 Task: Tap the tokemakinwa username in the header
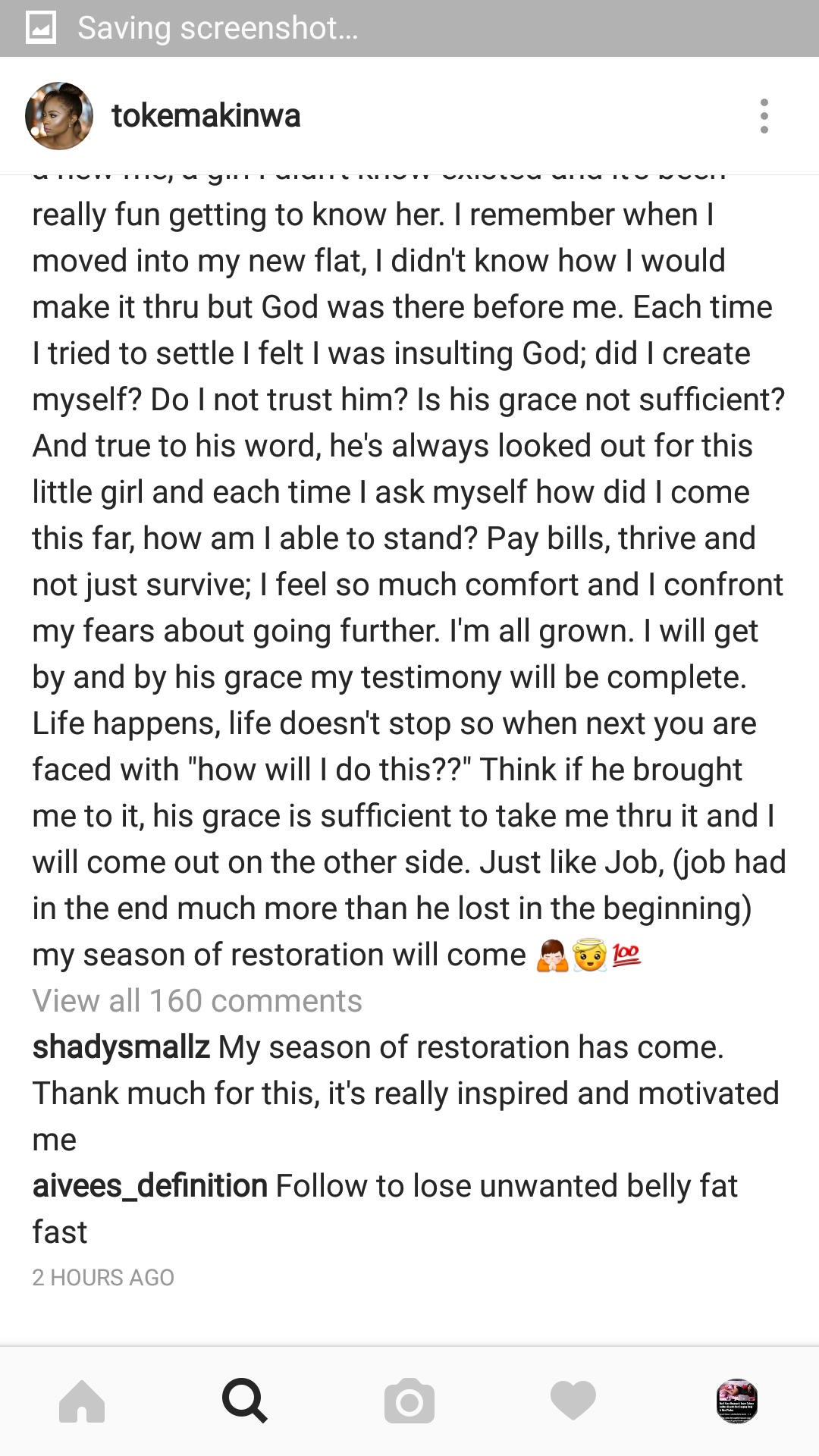(x=206, y=116)
